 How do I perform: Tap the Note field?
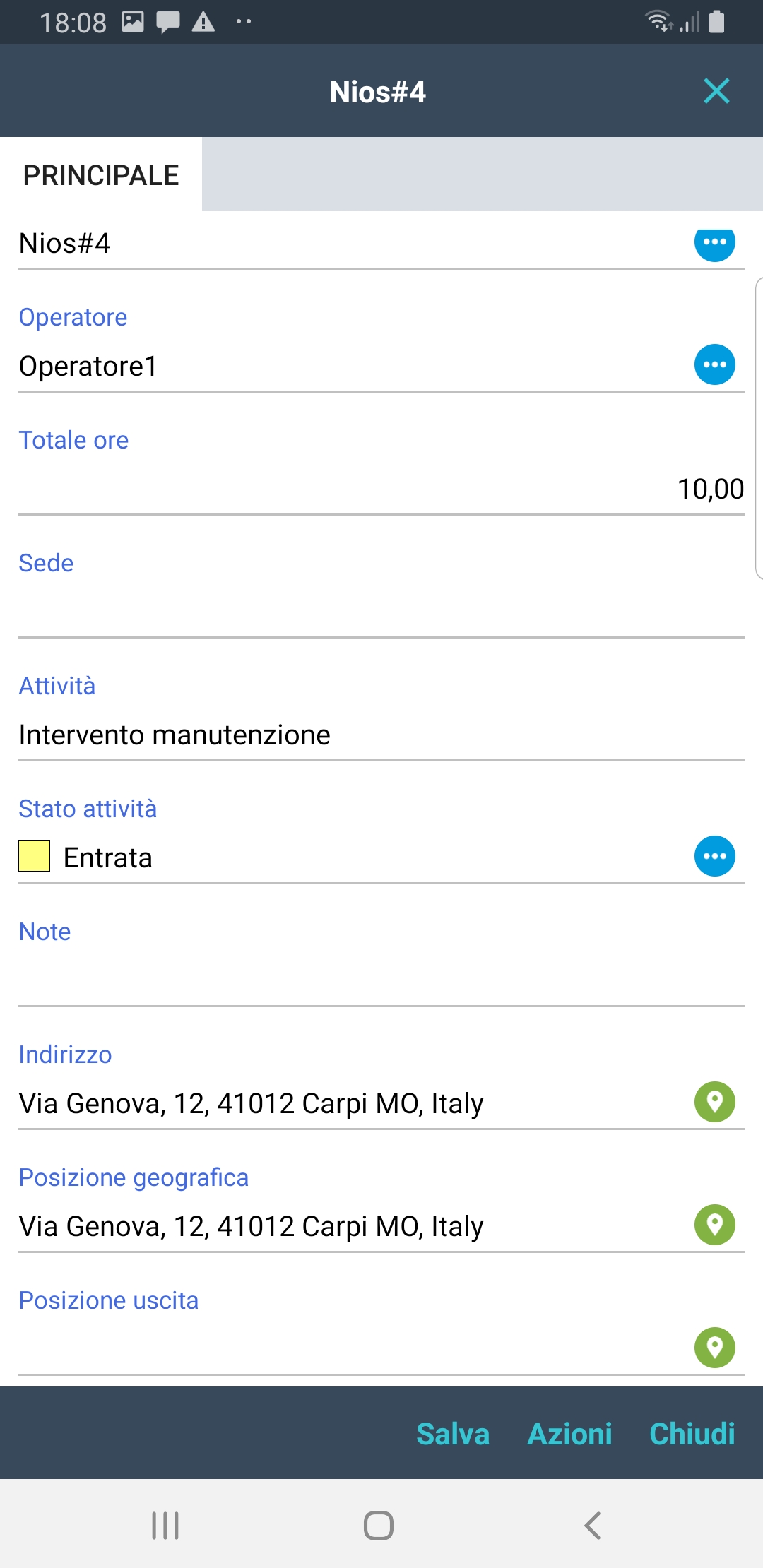click(381, 980)
